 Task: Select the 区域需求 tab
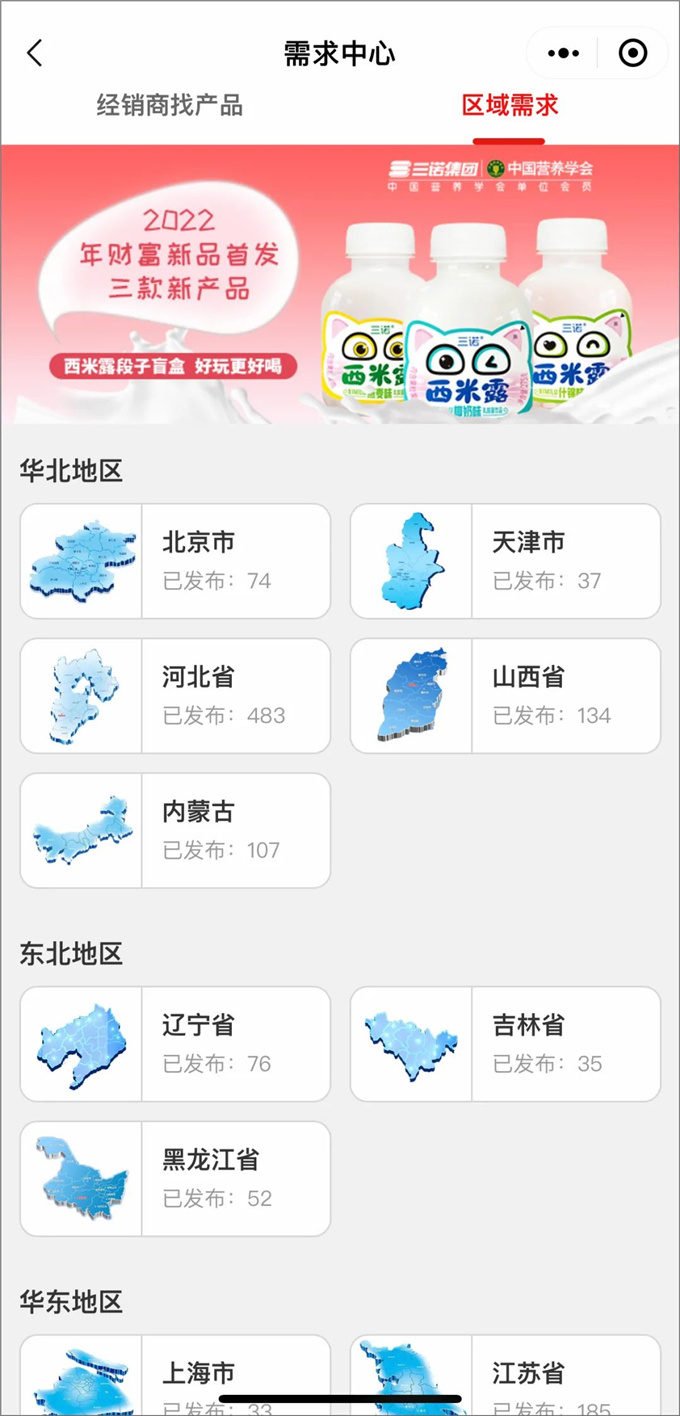point(509,106)
